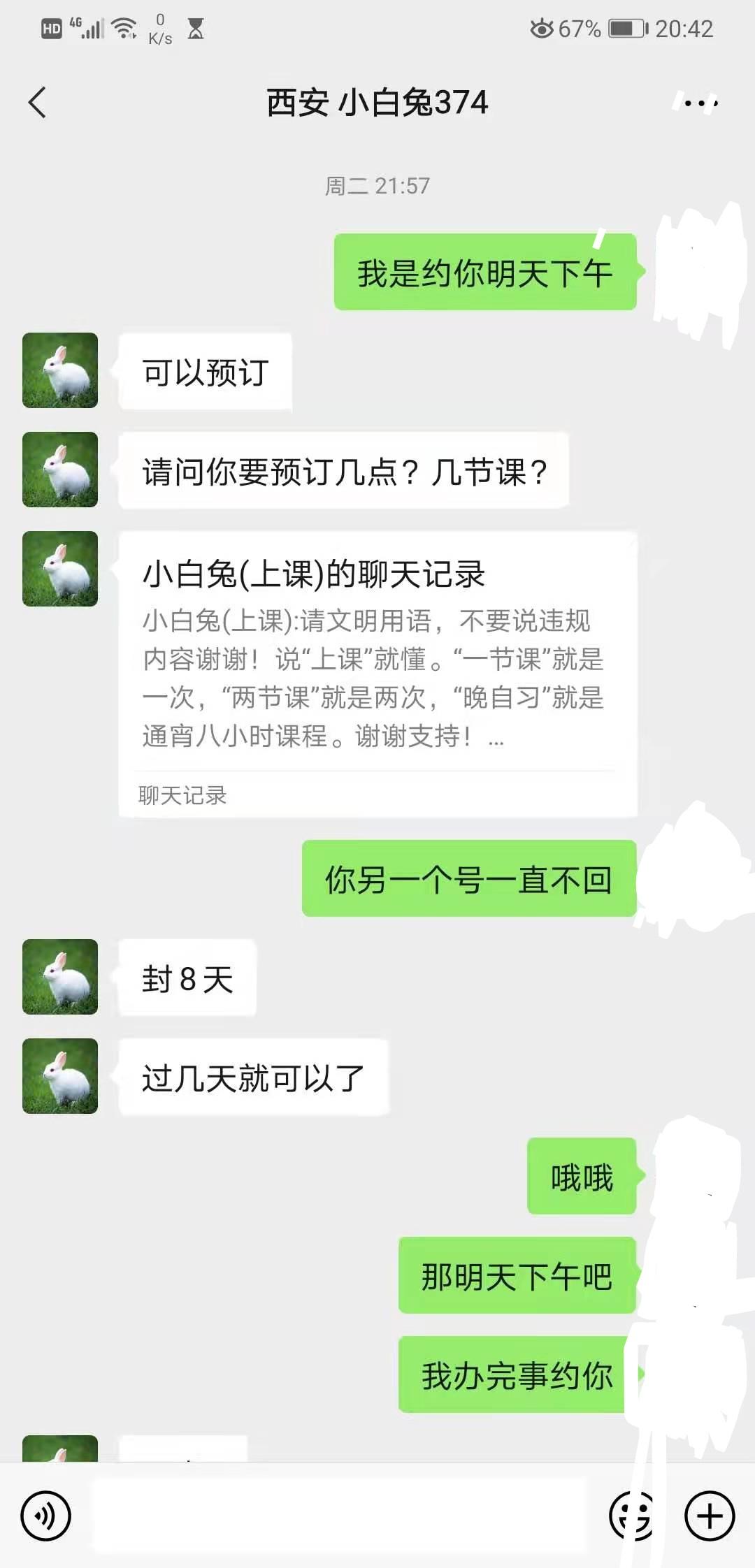Open the 小白兔(上课)的聊天记录 forwarded card

[377, 674]
